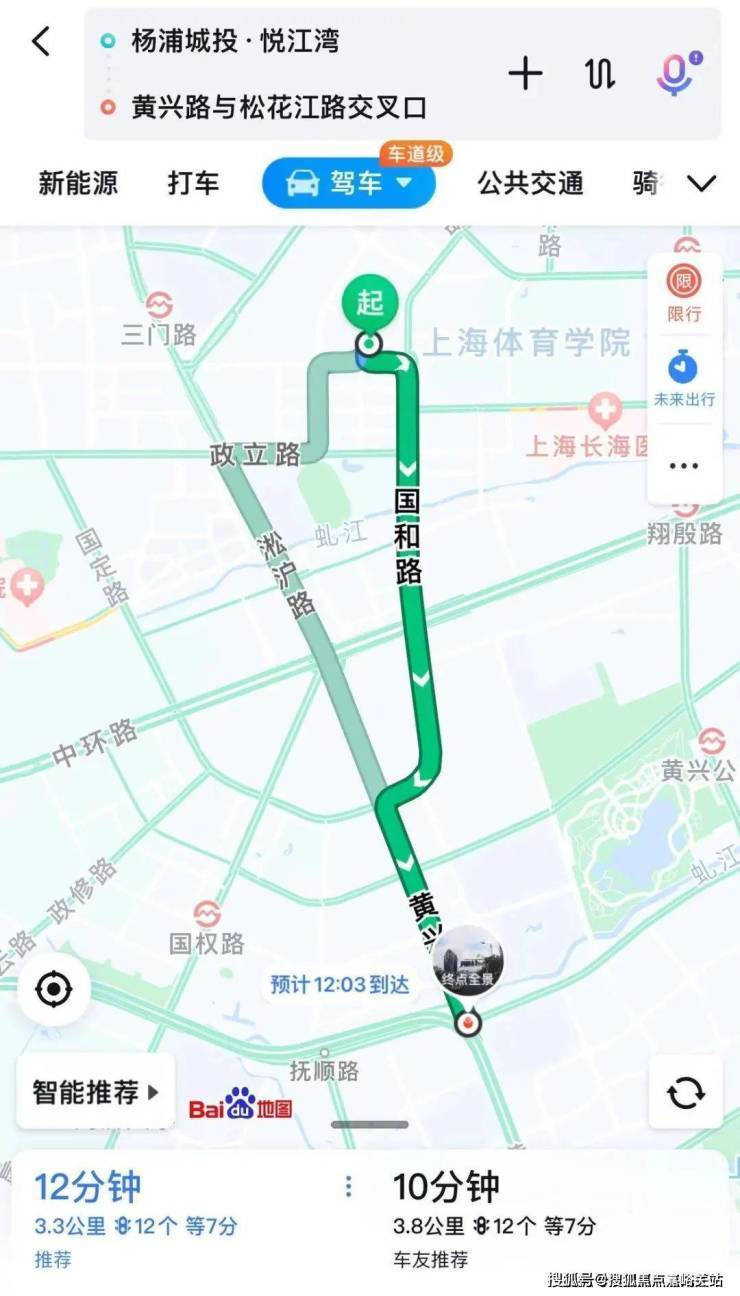Viewport: 740px width, 1296px height.
Task: Go back from route planning
Action: 40,42
